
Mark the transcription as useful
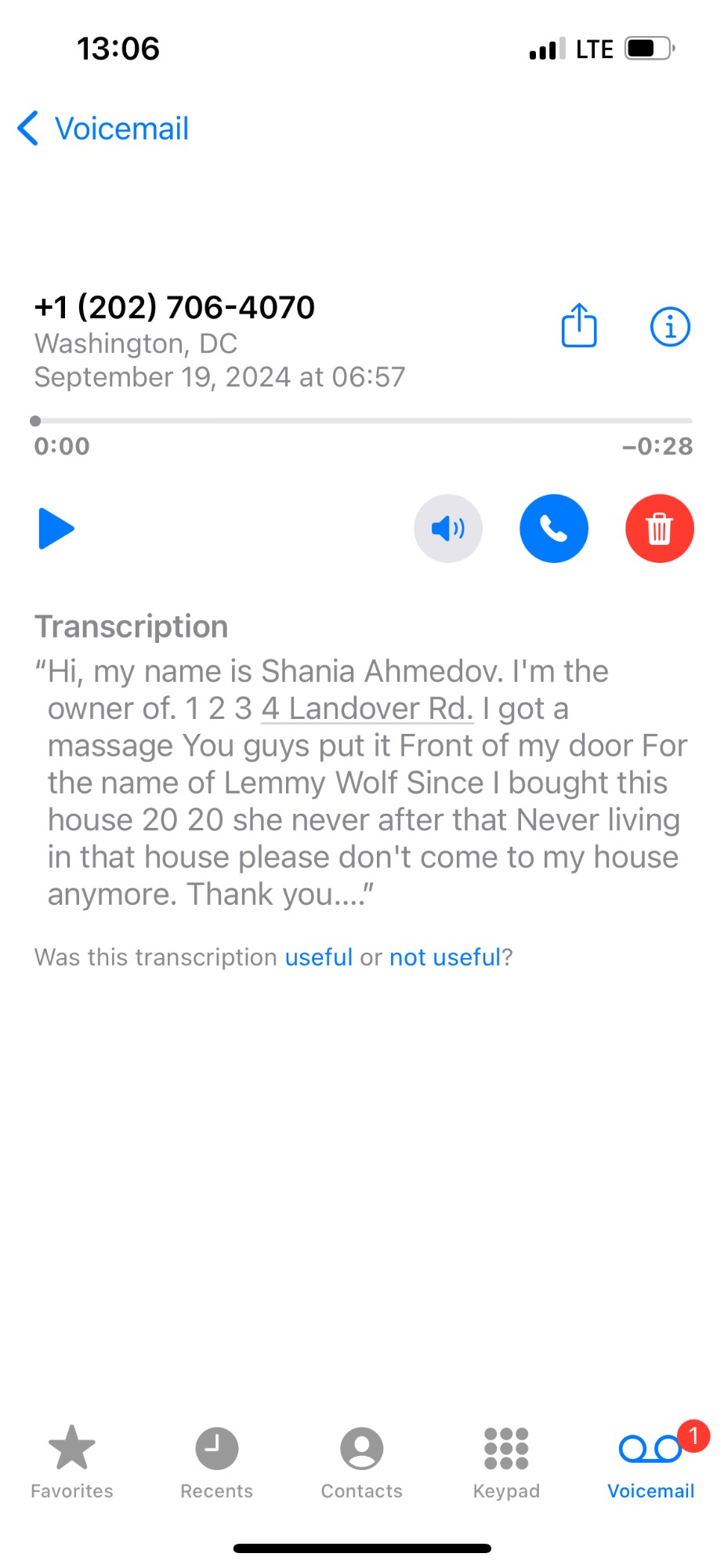click(318, 957)
